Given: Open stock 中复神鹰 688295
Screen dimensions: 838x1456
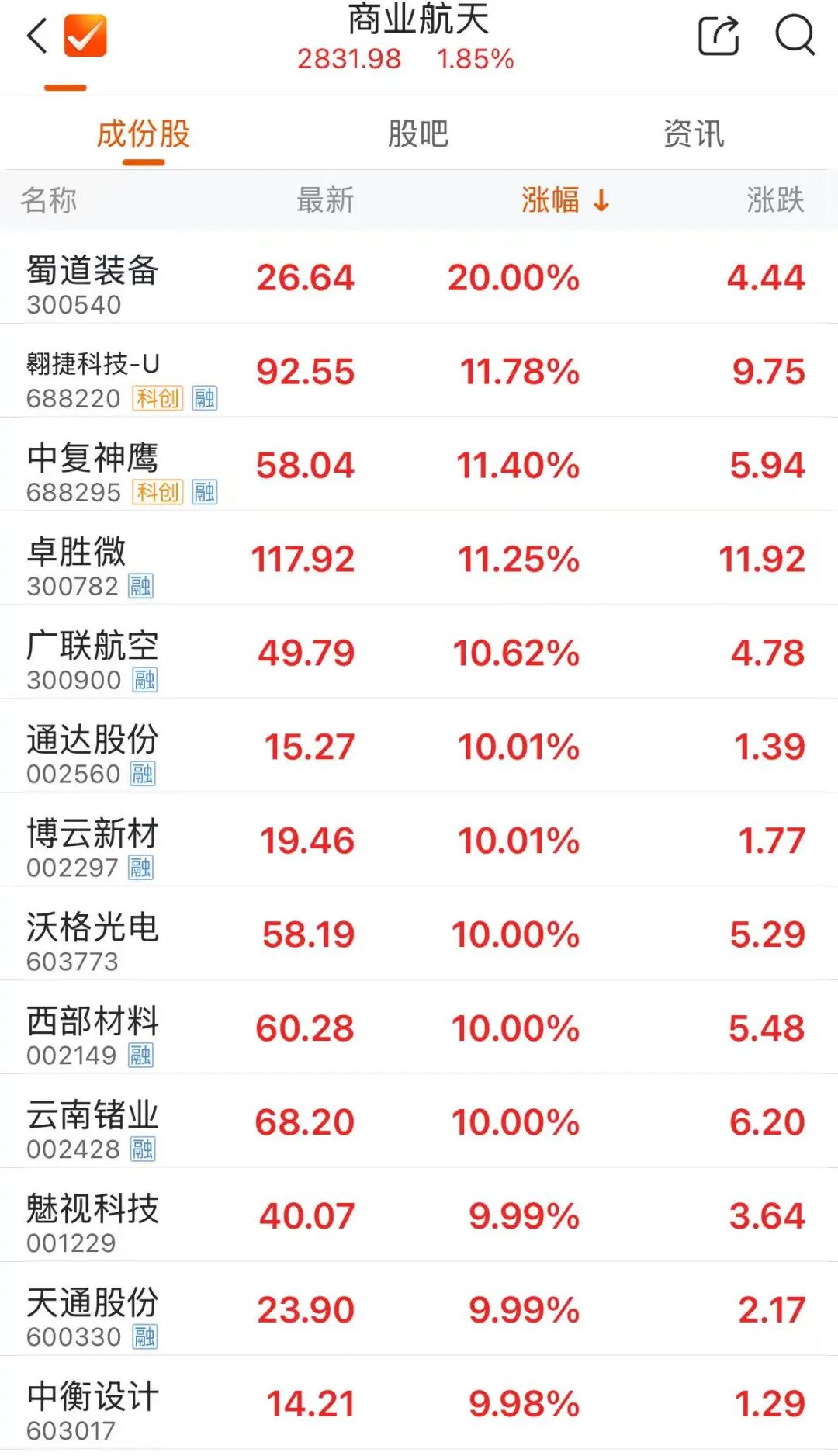Looking at the screenshot, I should (93, 471).
